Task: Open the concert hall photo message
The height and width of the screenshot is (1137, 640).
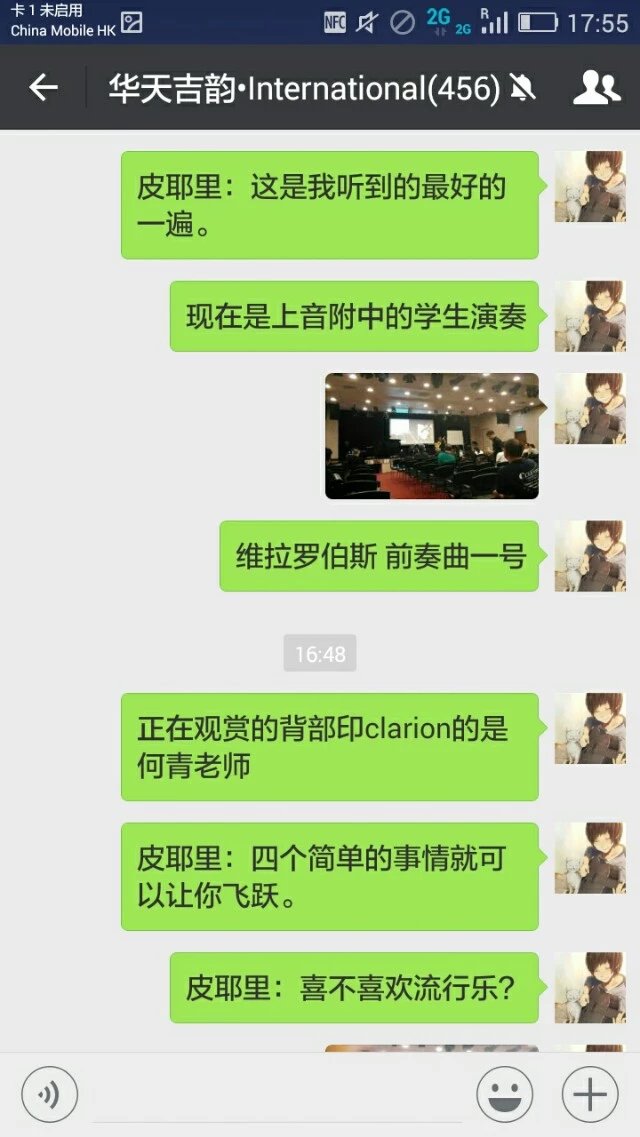Action: point(432,436)
